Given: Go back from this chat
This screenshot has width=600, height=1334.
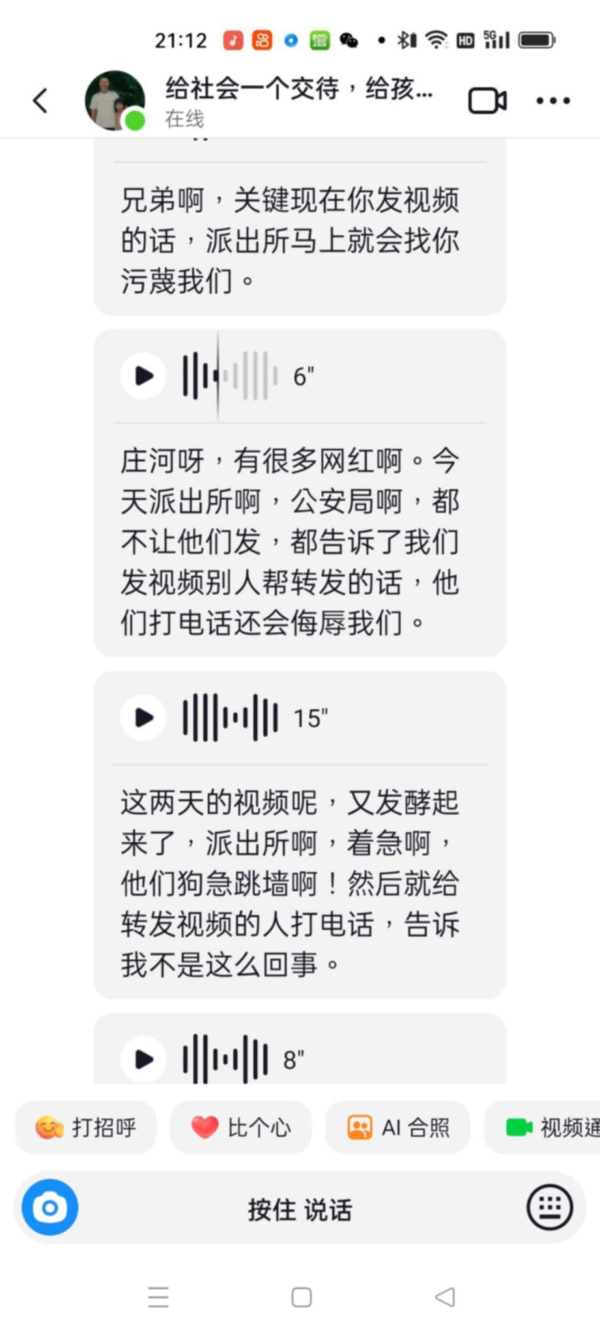Looking at the screenshot, I should 40,100.
